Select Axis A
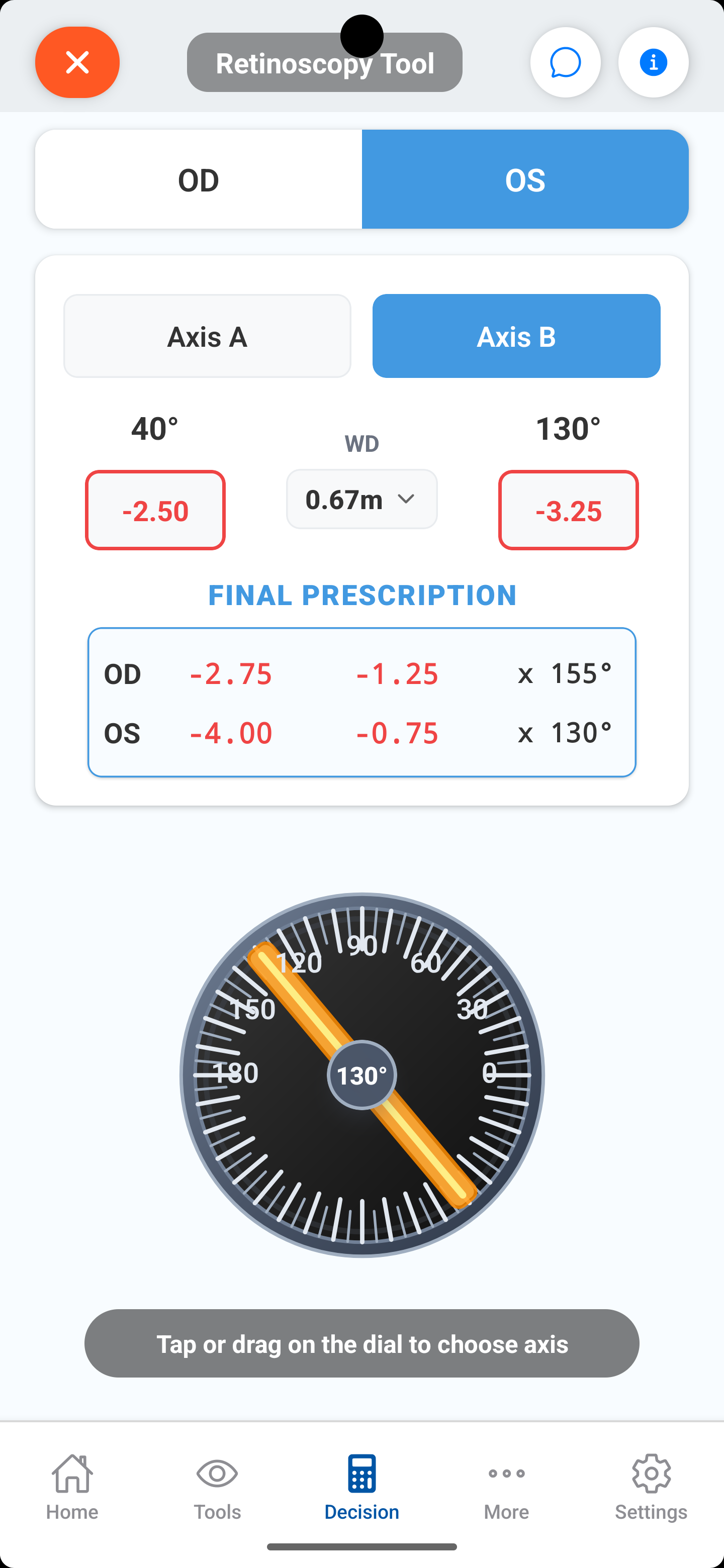The height and width of the screenshot is (1568, 724). click(207, 336)
